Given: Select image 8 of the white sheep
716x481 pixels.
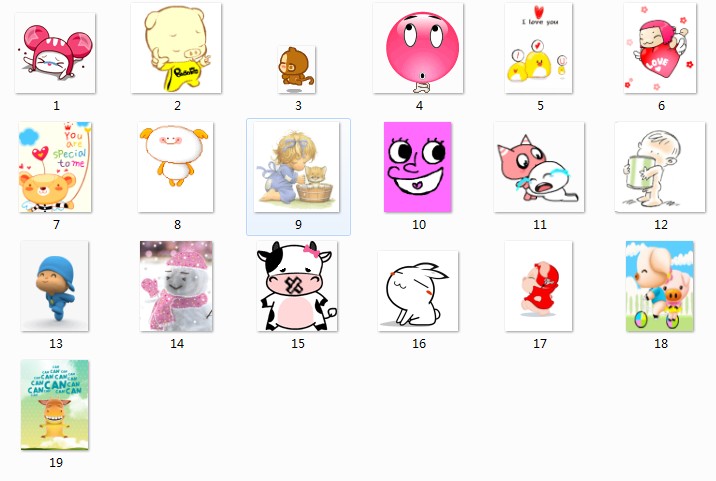Looking at the screenshot, I should click(x=176, y=167).
